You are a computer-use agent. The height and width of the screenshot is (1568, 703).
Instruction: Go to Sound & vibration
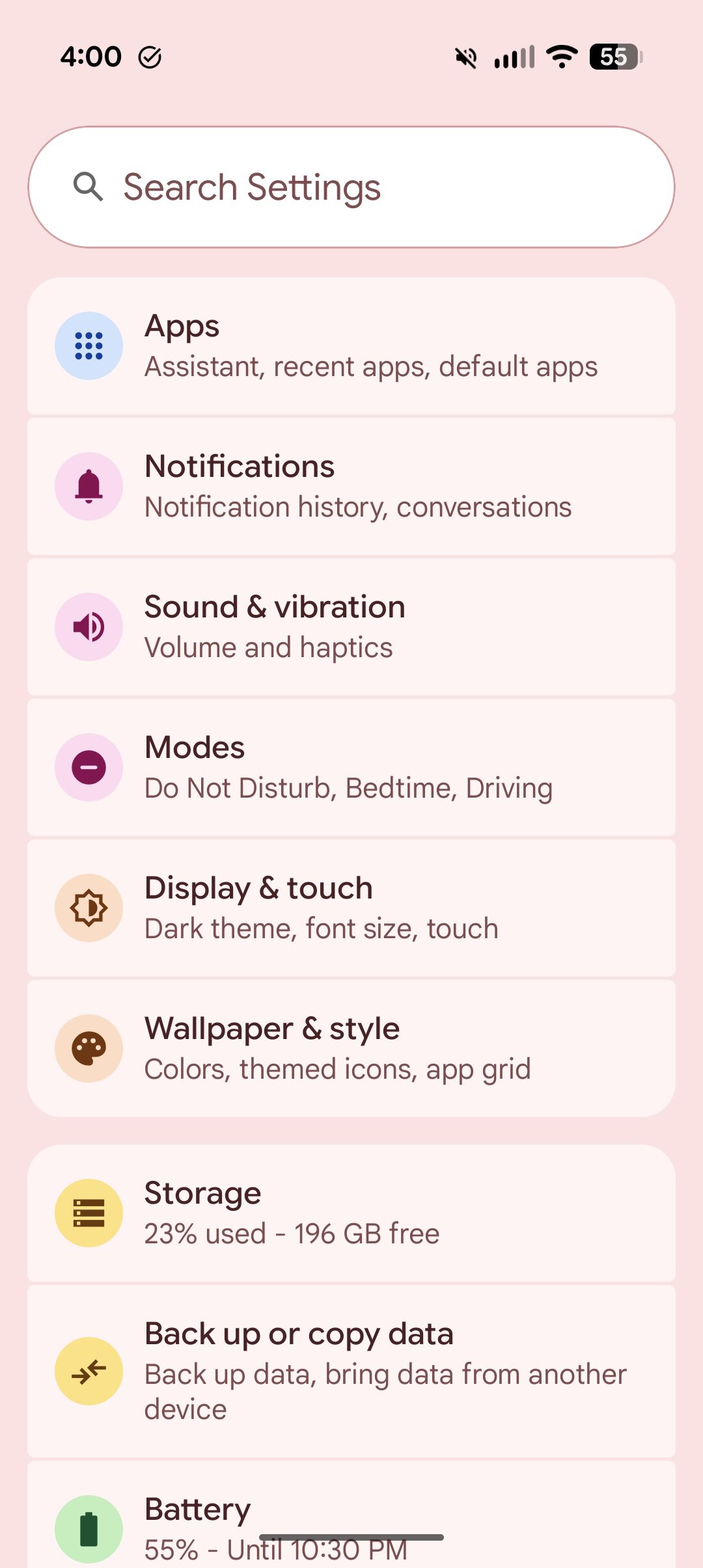[x=351, y=627]
